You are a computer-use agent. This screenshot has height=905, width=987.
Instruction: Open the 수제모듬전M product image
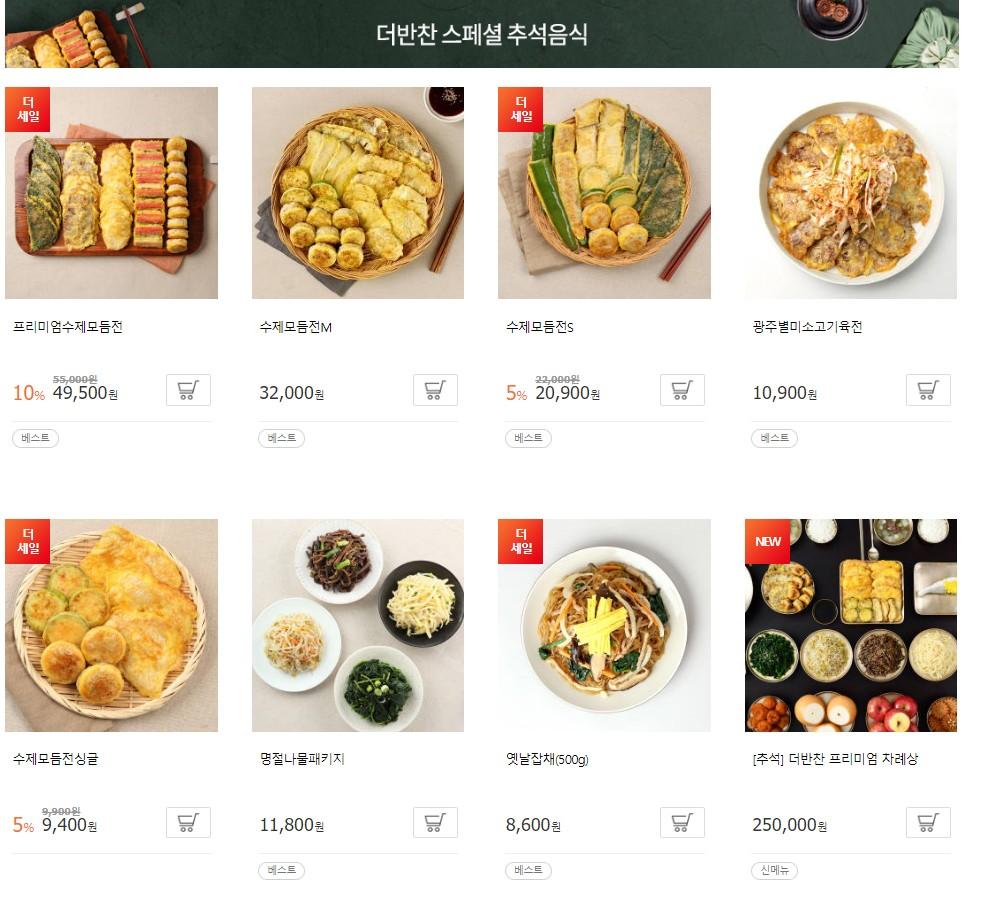[358, 193]
